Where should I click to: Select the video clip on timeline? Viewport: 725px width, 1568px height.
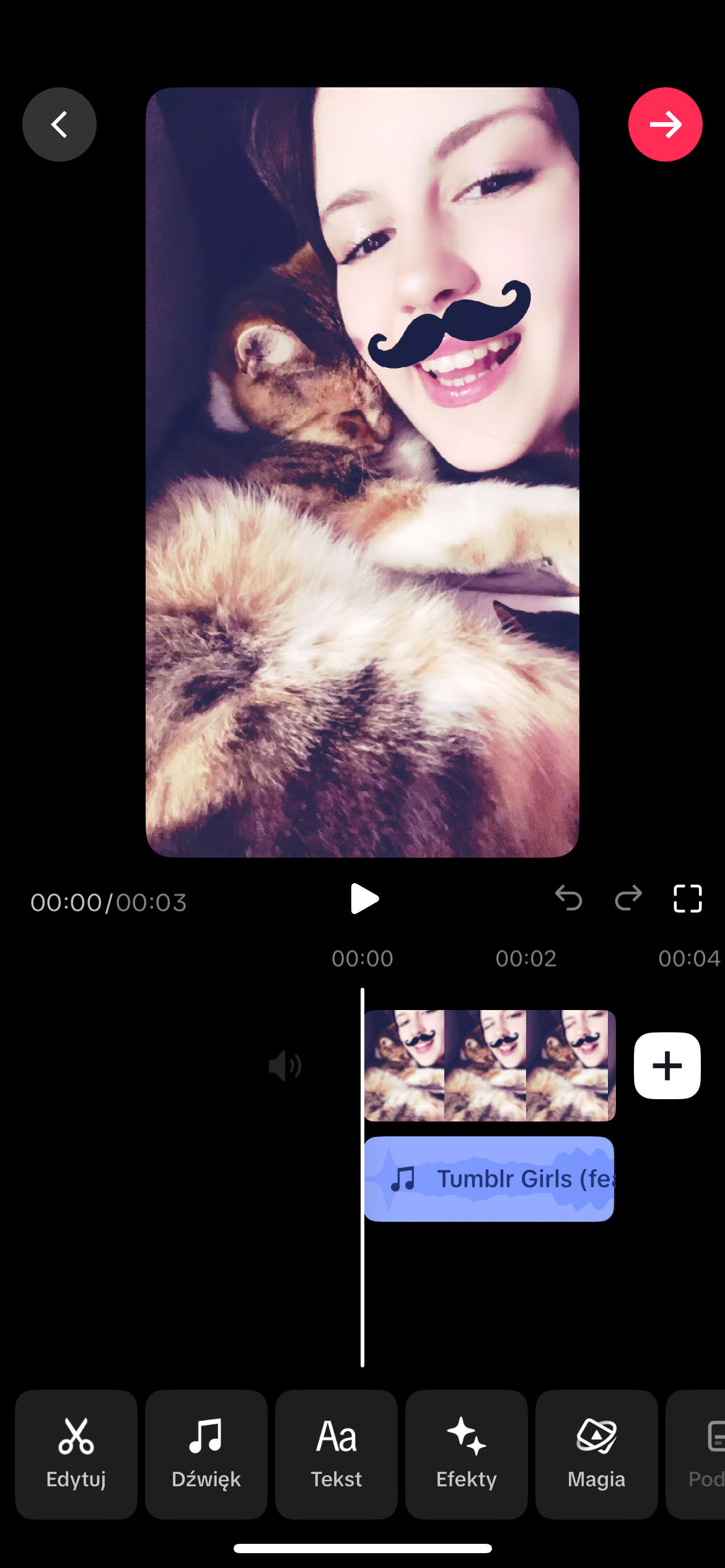(x=490, y=1065)
